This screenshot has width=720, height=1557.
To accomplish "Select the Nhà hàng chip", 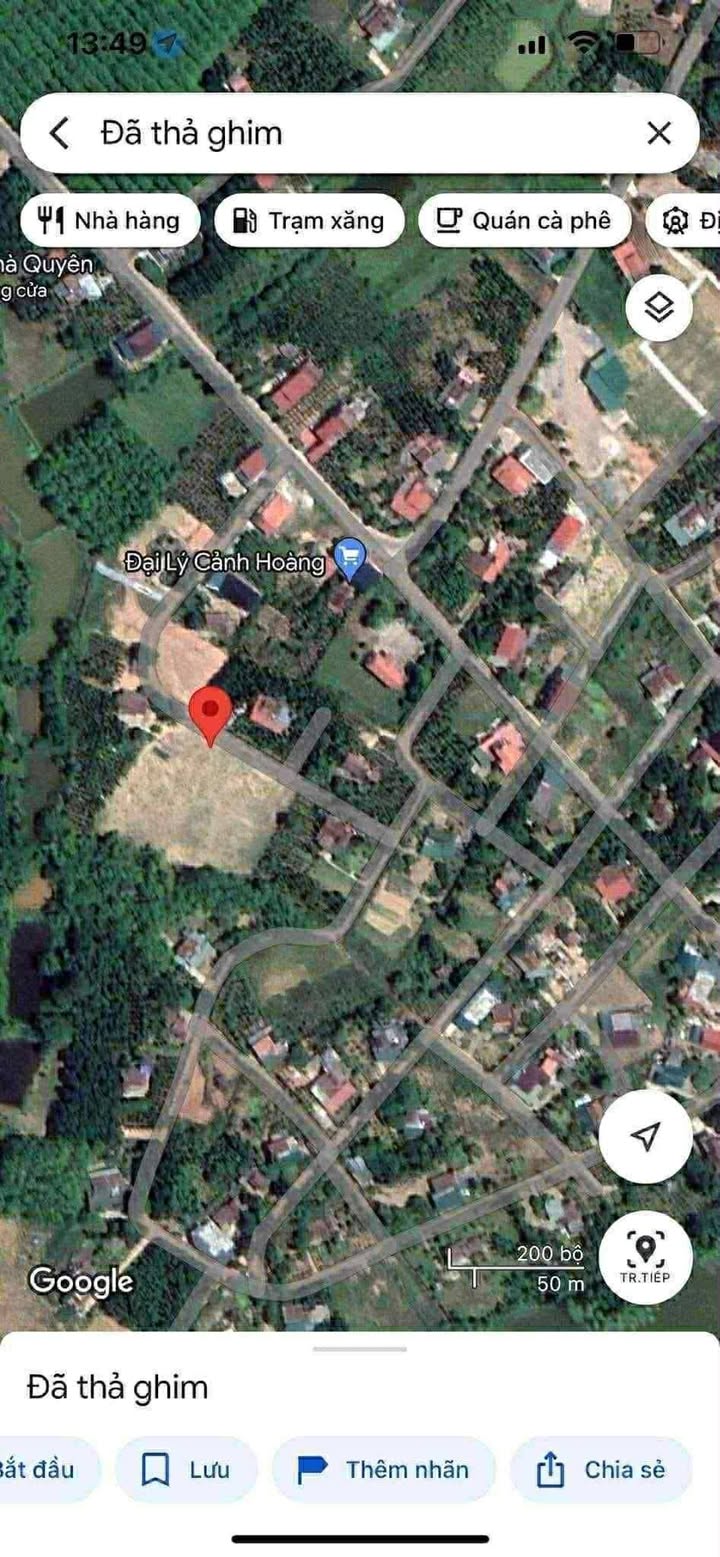I will (110, 221).
